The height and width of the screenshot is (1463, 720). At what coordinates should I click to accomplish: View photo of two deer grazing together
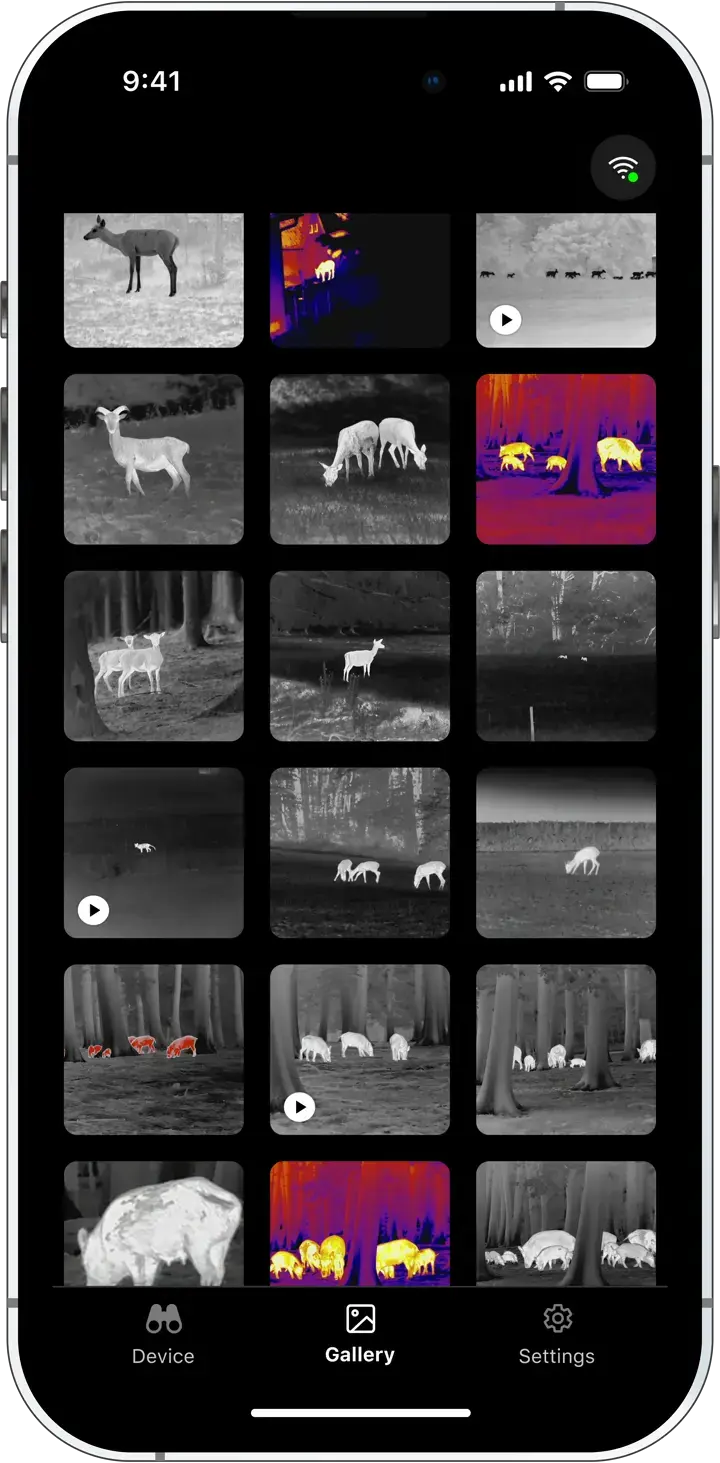(x=360, y=459)
